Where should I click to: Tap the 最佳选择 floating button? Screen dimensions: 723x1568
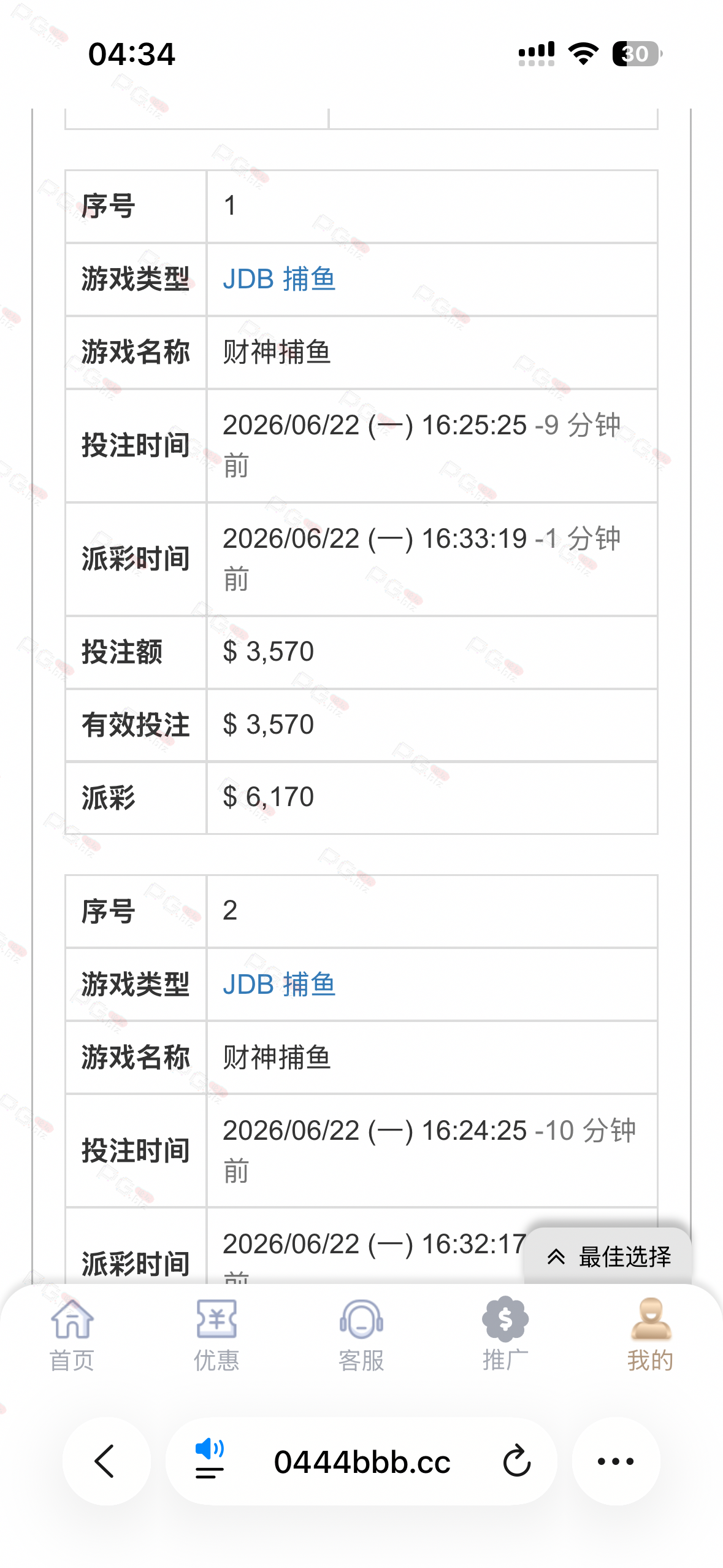click(608, 1257)
